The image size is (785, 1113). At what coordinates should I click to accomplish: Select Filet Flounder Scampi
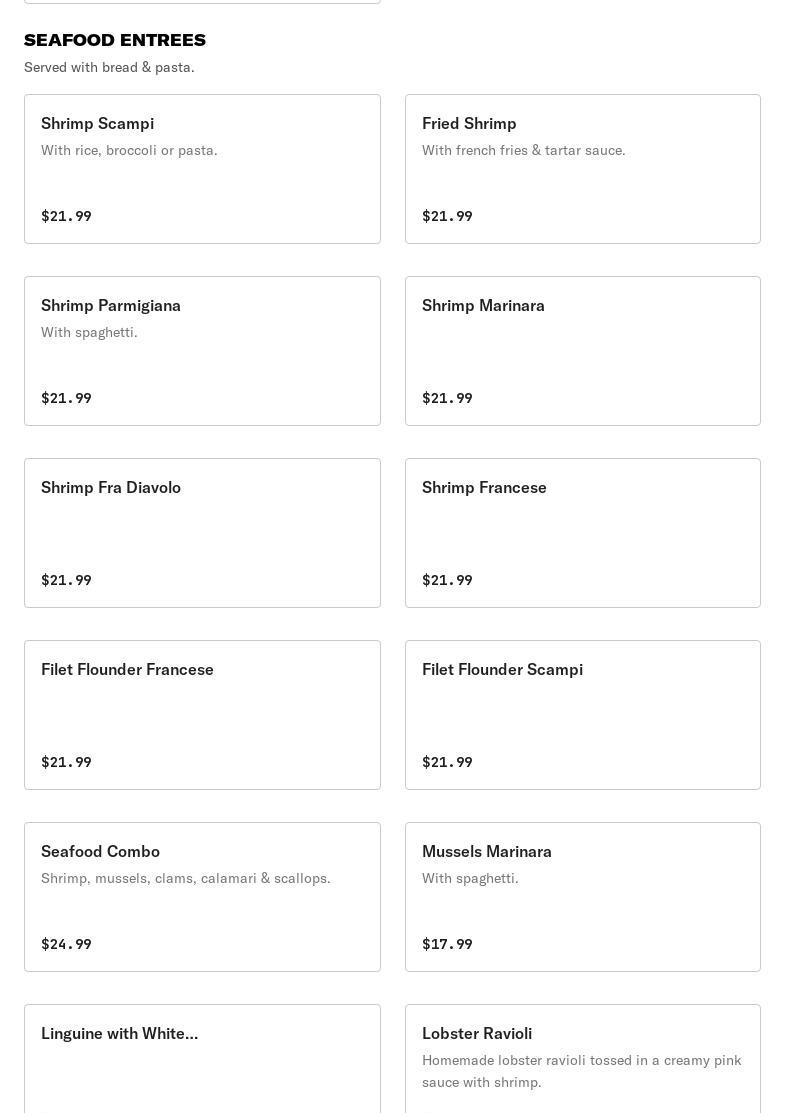583,715
